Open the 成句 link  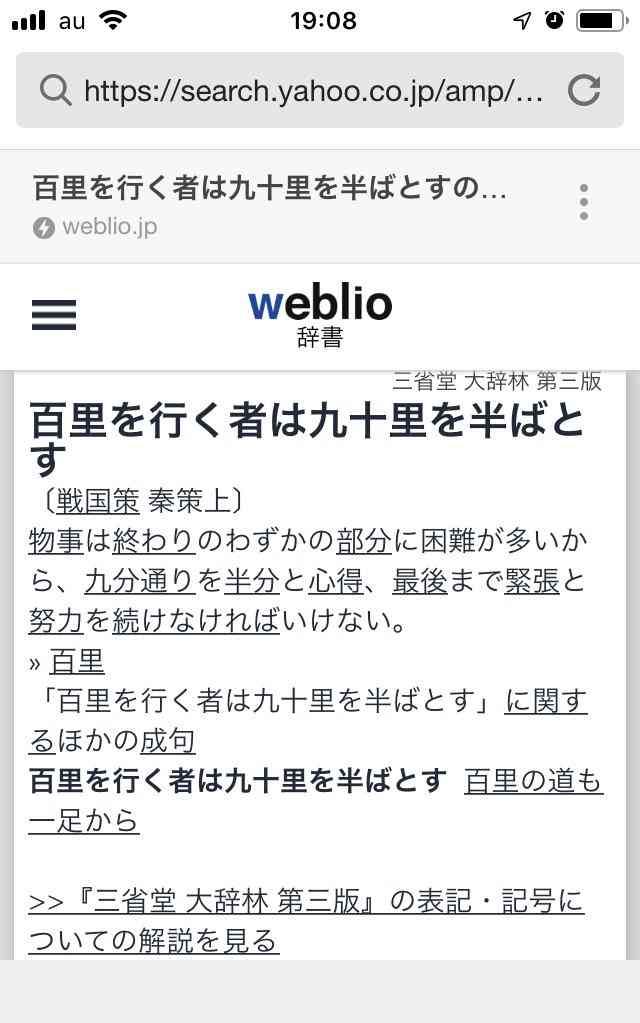click(x=168, y=741)
